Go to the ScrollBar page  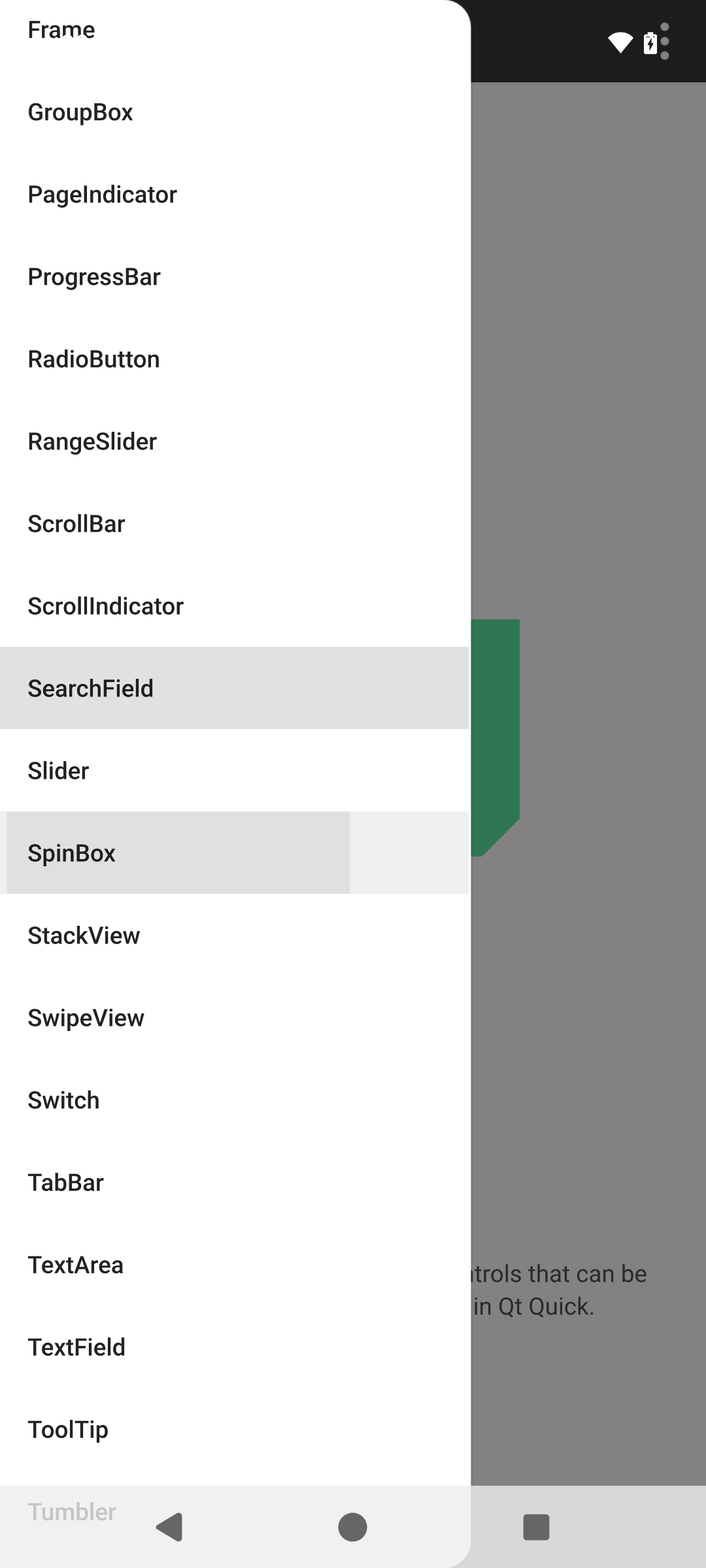click(234, 524)
